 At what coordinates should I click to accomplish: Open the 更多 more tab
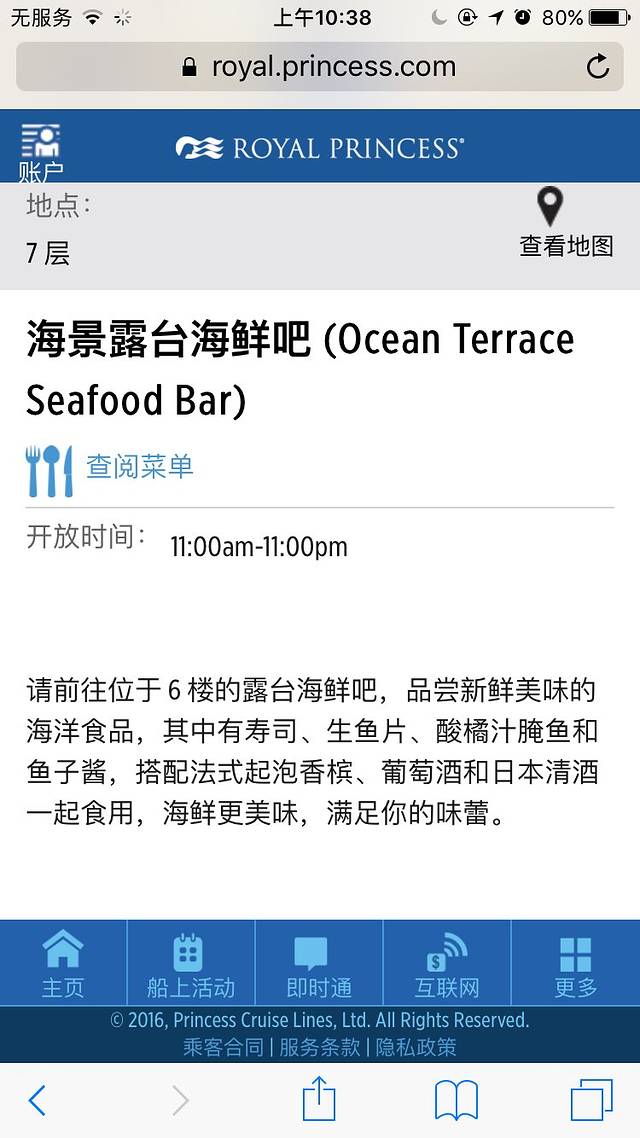coord(575,963)
